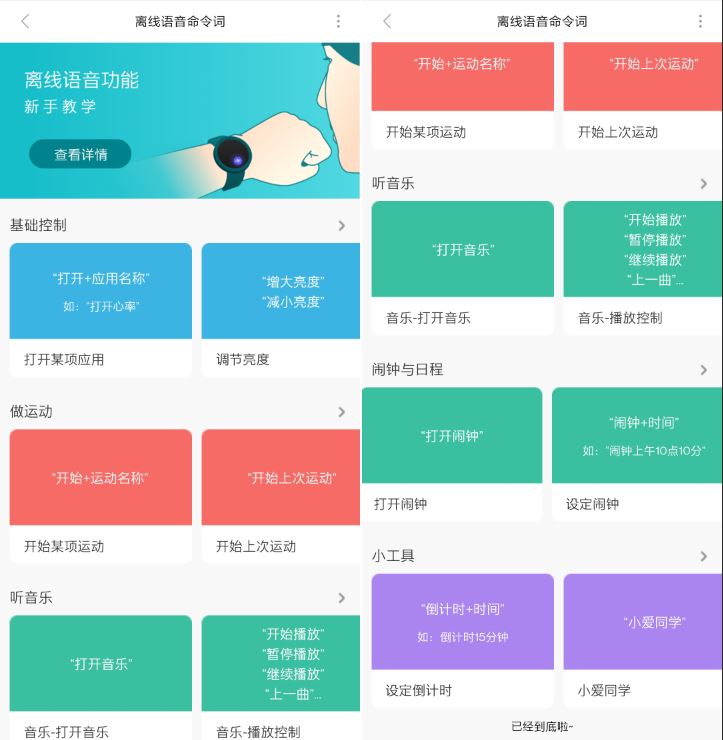The height and width of the screenshot is (740, 723).
Task: Expand the 做运动 section
Action: tap(341, 412)
